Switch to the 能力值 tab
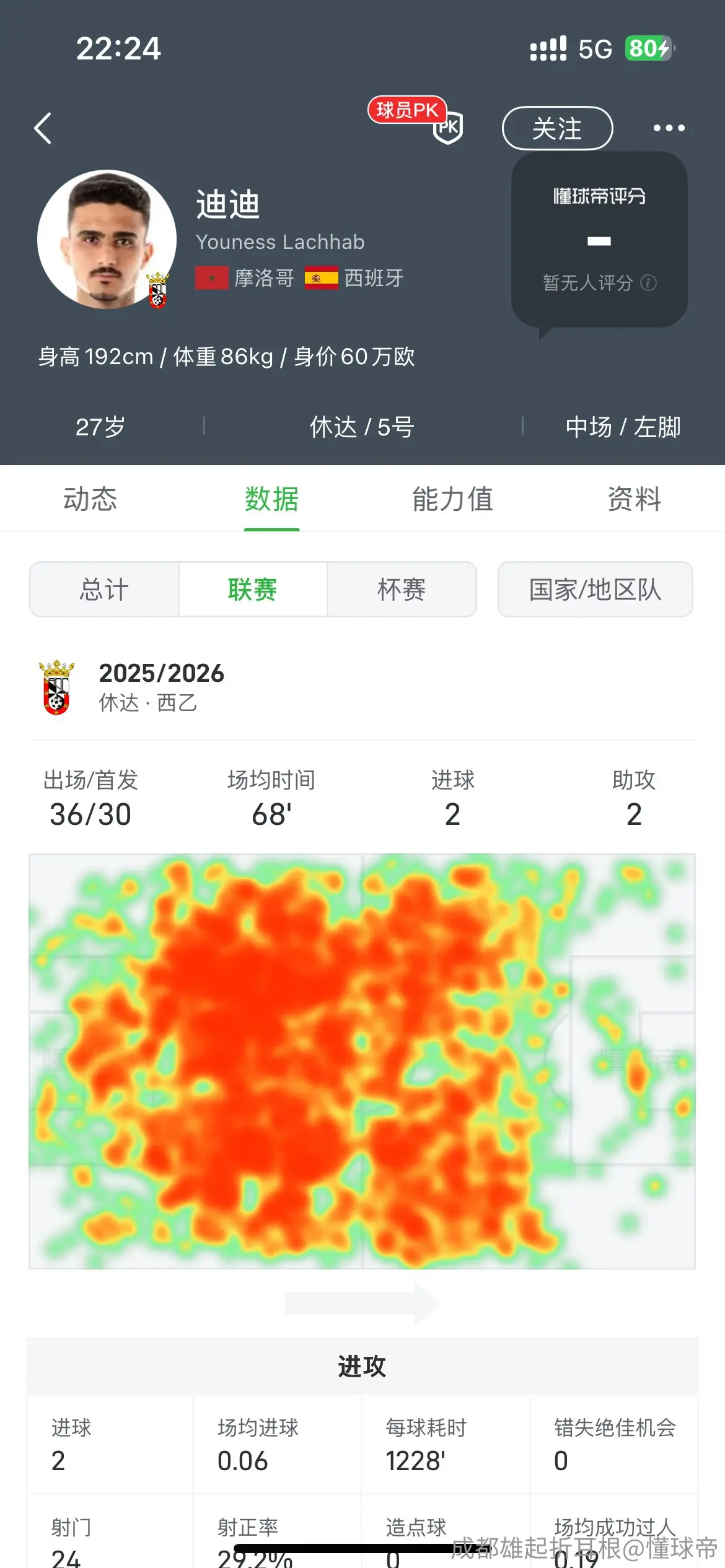725x1568 pixels. point(453,499)
